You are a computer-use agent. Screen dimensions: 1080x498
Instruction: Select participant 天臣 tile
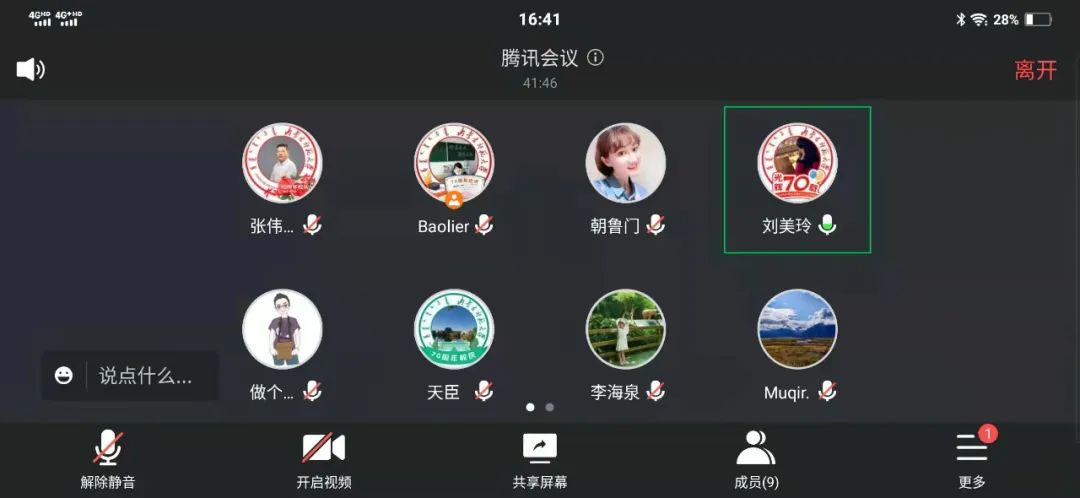pos(454,343)
